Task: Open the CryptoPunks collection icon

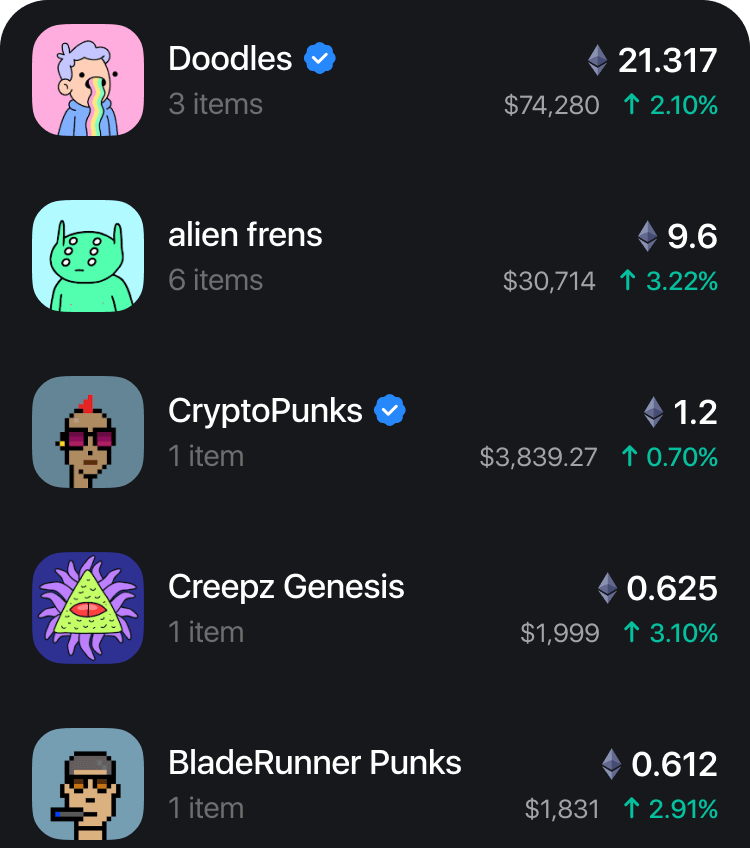Action: [x=87, y=432]
